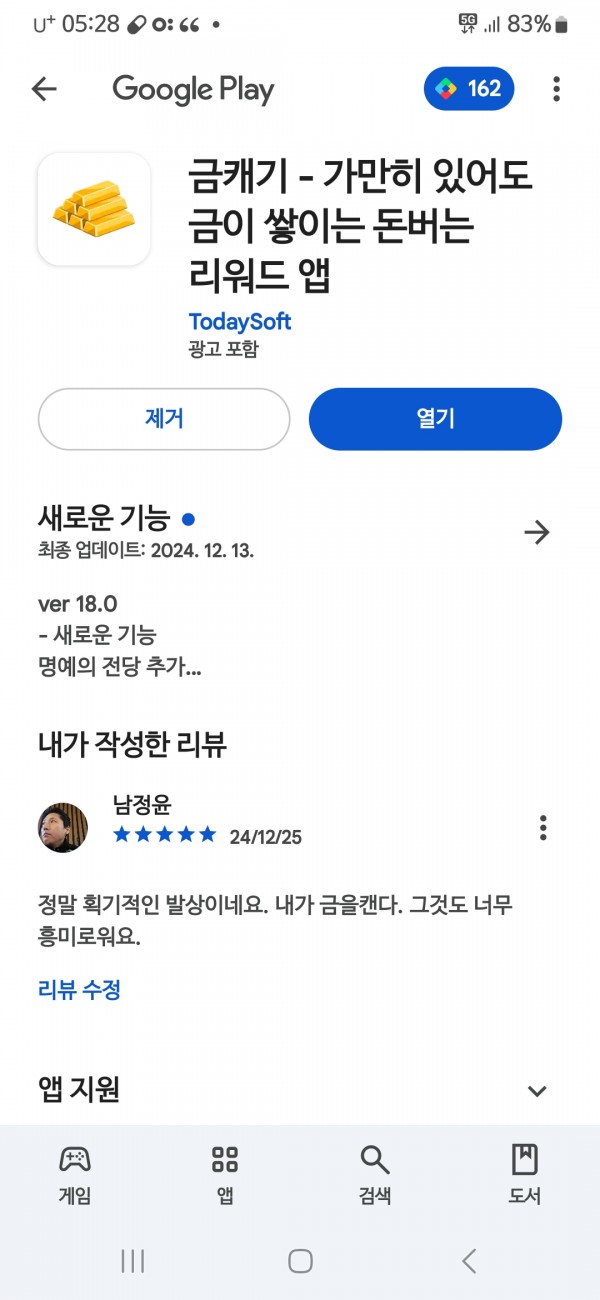Expand the 앱 지원 section
Viewport: 600px width, 1300px height.
(537, 1091)
